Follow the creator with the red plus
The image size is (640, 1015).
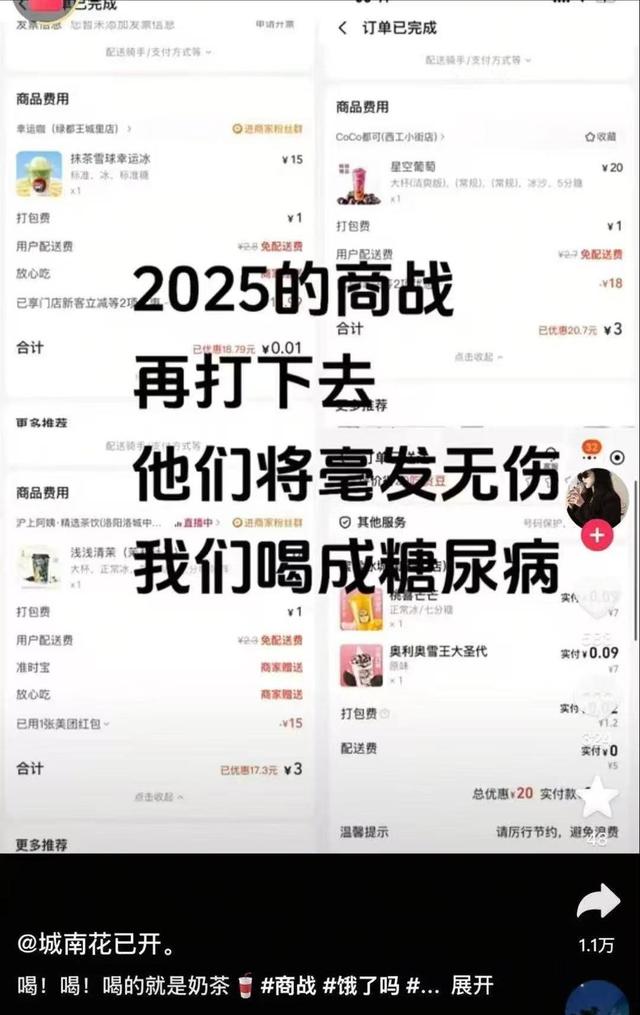[x=597, y=534]
